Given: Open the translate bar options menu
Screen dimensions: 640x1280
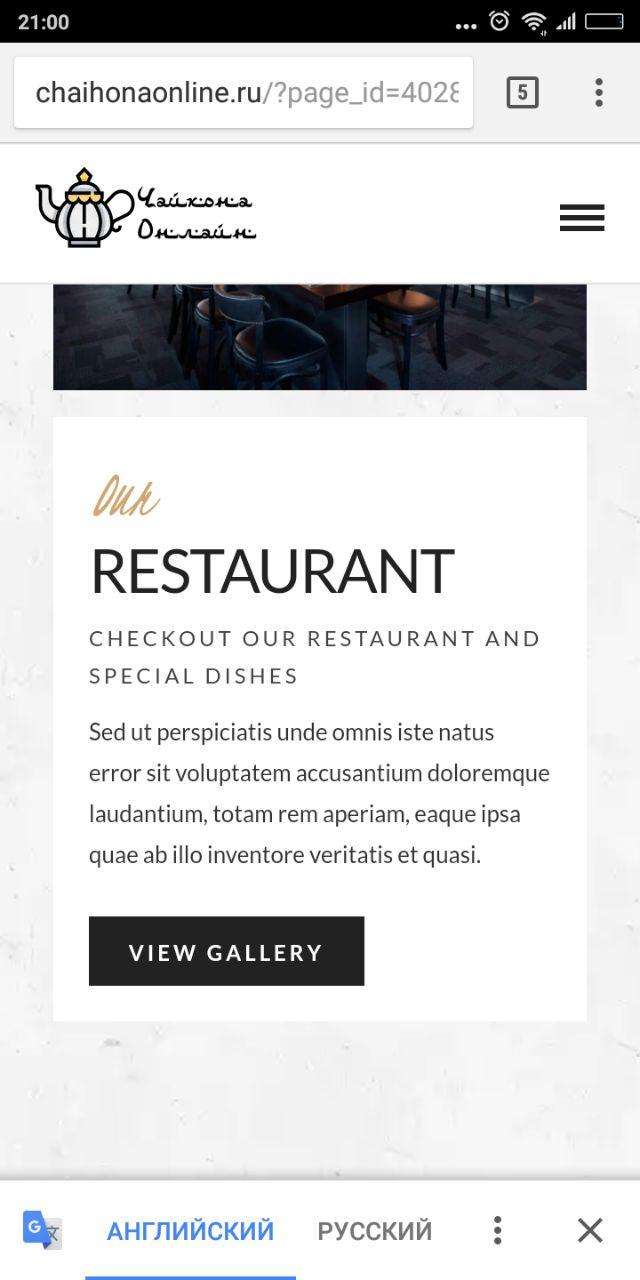Looking at the screenshot, I should point(497,1231).
